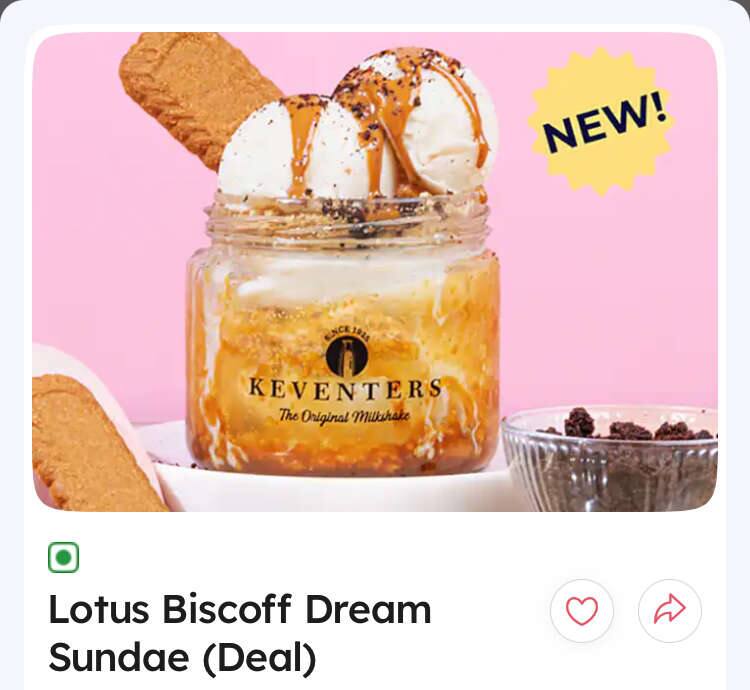The width and height of the screenshot is (750, 690).
Task: Share the Lotus Biscoff Dream Sundae item
Action: 670,611
